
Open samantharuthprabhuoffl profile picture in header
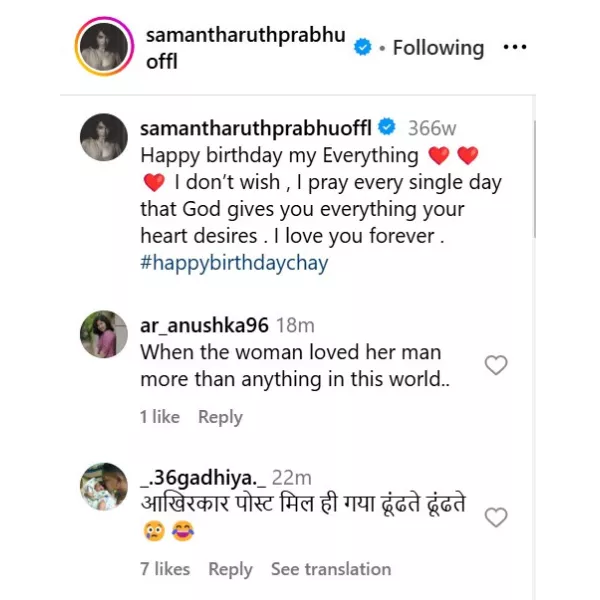[x=103, y=47]
